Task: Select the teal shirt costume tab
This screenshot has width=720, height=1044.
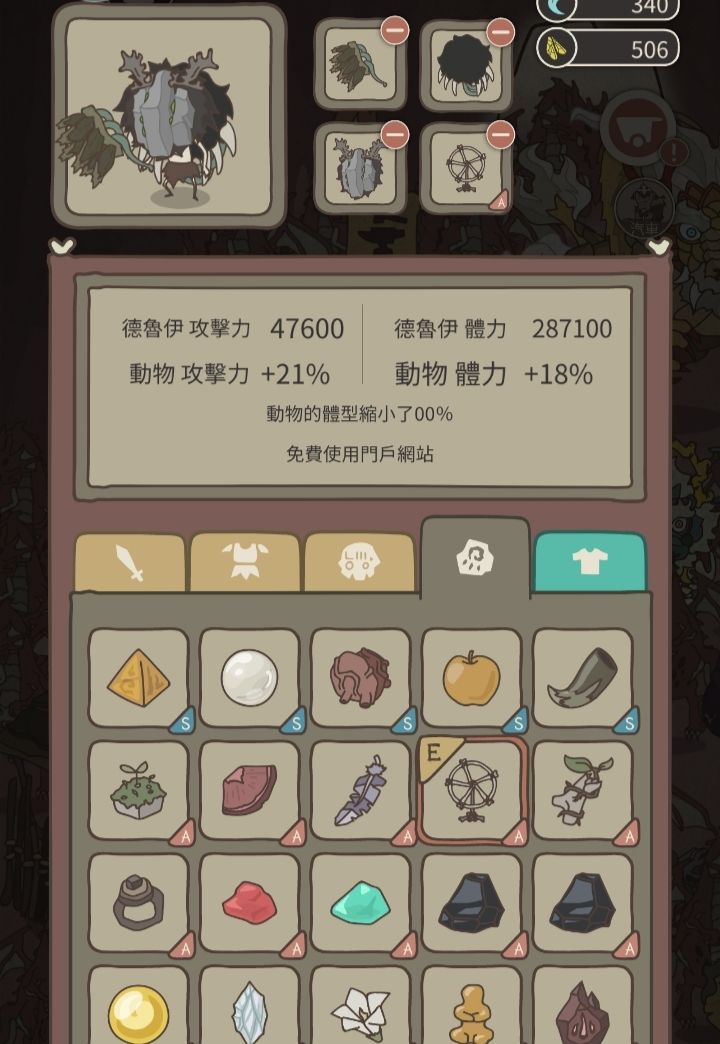Action: 590,560
